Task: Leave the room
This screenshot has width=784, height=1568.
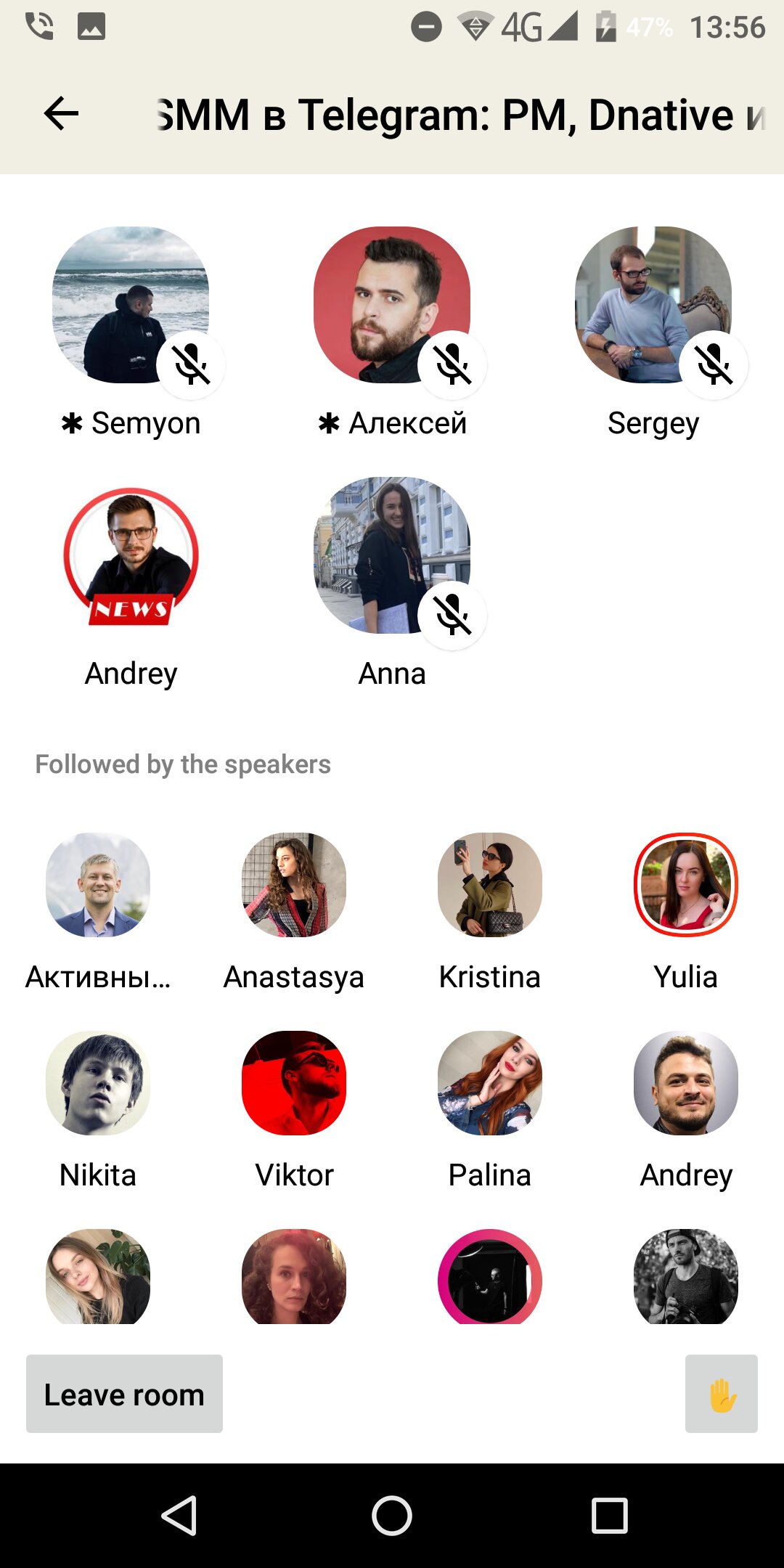Action: [x=124, y=1394]
